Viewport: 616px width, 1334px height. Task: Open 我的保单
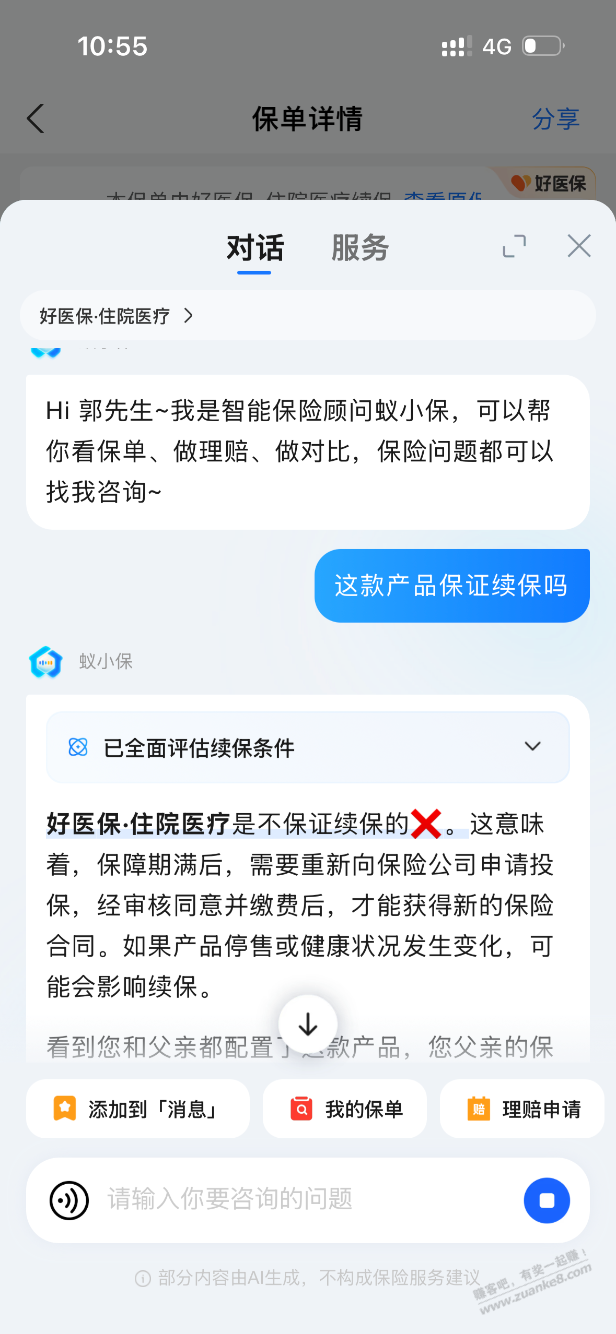345,1109
